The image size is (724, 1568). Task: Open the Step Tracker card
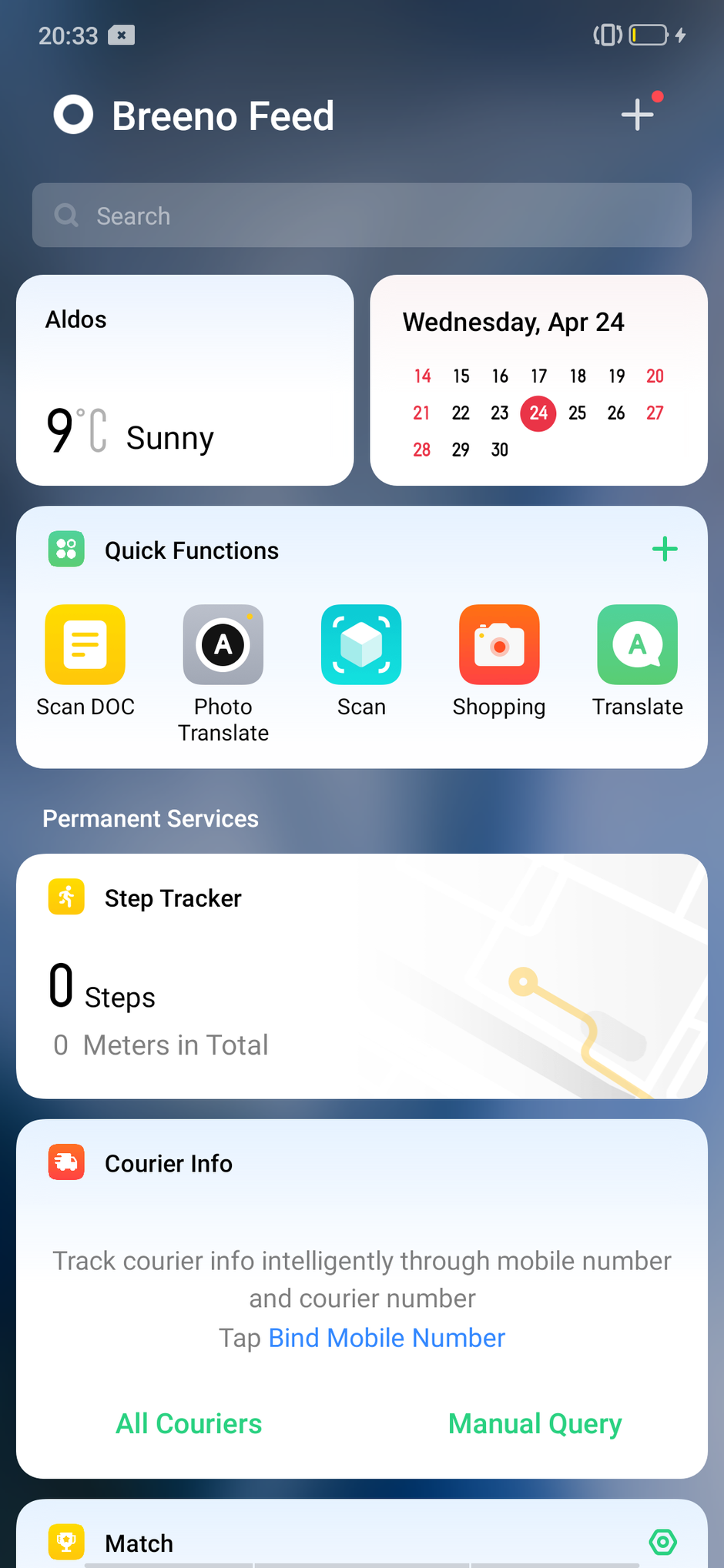click(x=362, y=975)
